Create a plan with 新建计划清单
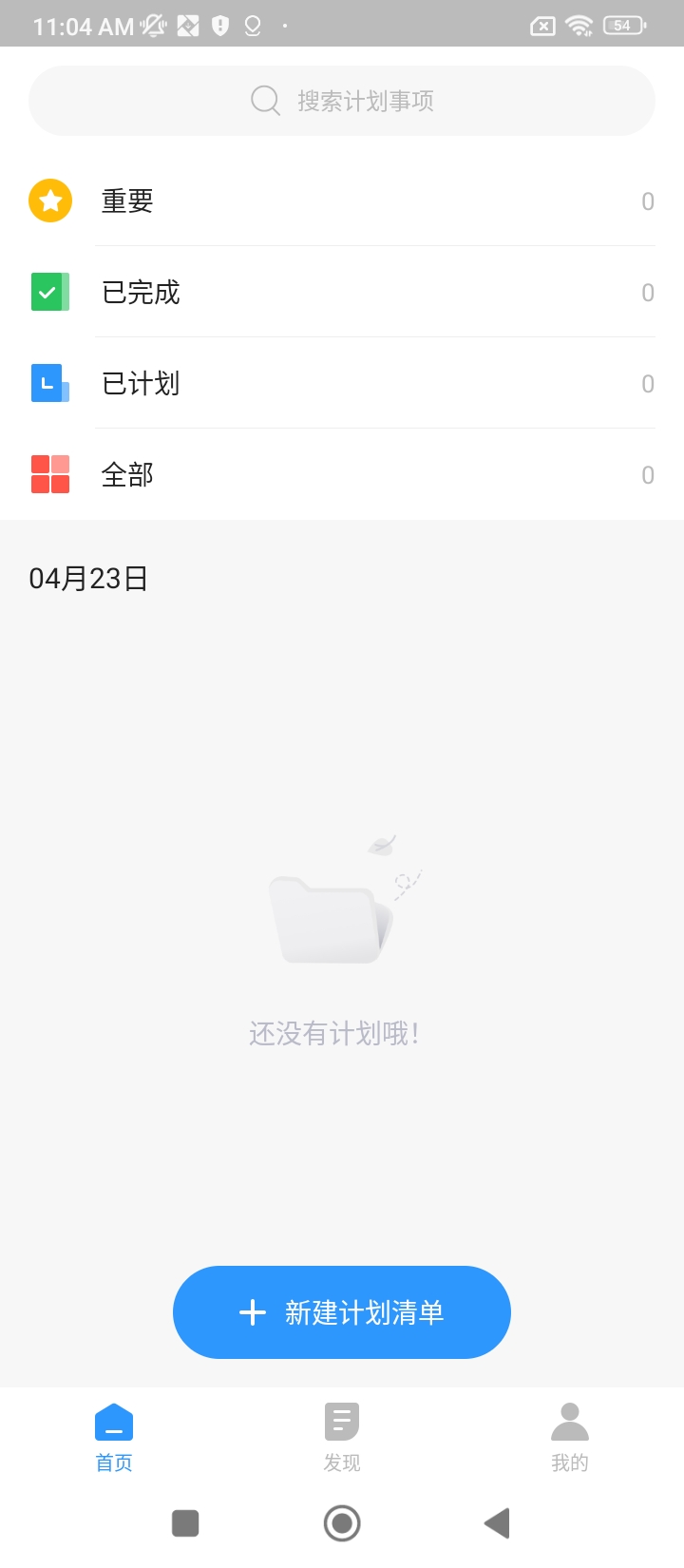Viewport: 684px width, 1568px height. click(342, 1312)
